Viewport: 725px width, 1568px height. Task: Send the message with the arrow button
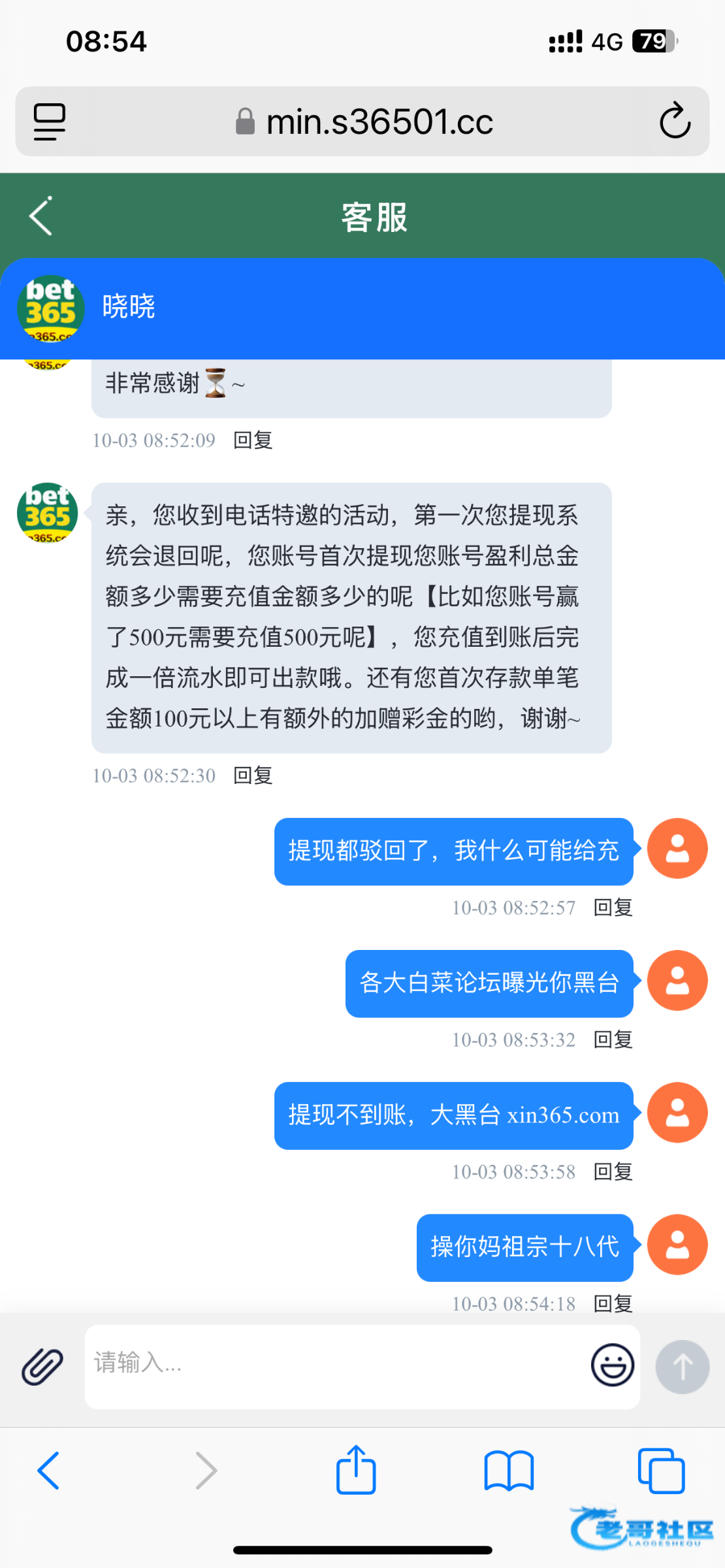click(682, 1366)
